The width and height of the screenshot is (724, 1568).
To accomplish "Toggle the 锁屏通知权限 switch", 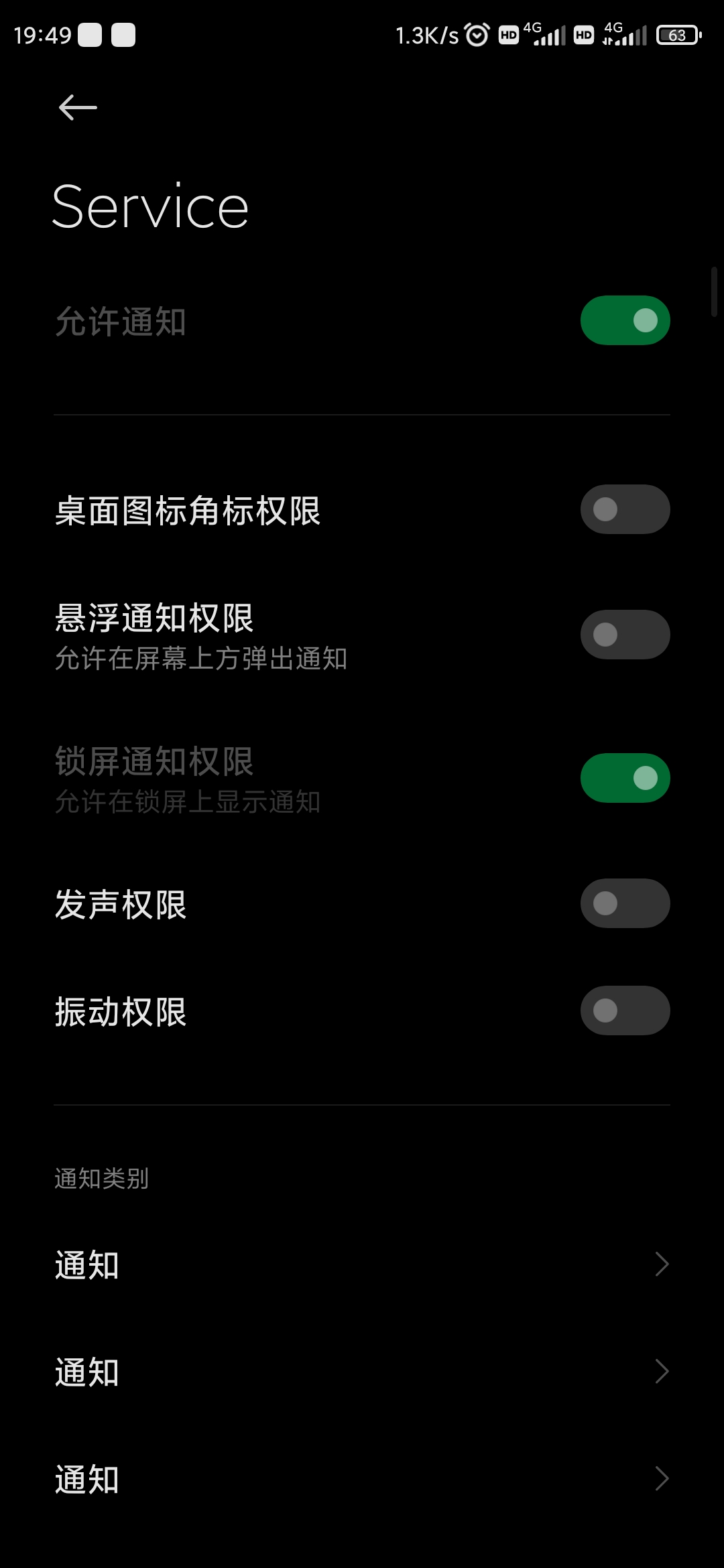I will click(625, 778).
